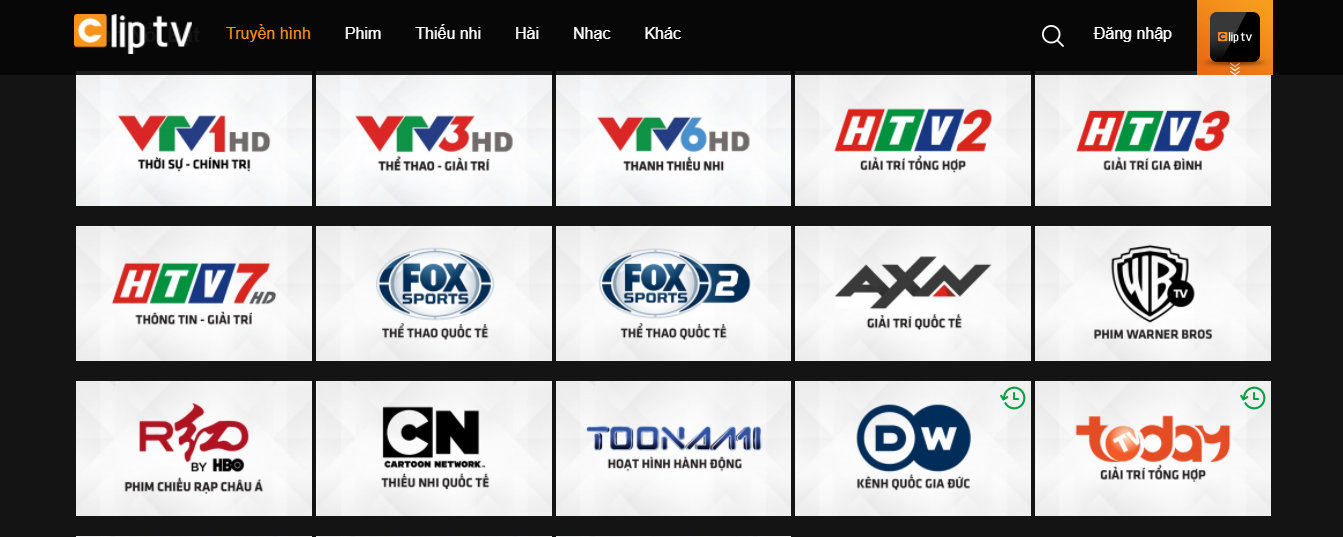
Task: Go to Clip TV home logo
Action: tap(133, 33)
